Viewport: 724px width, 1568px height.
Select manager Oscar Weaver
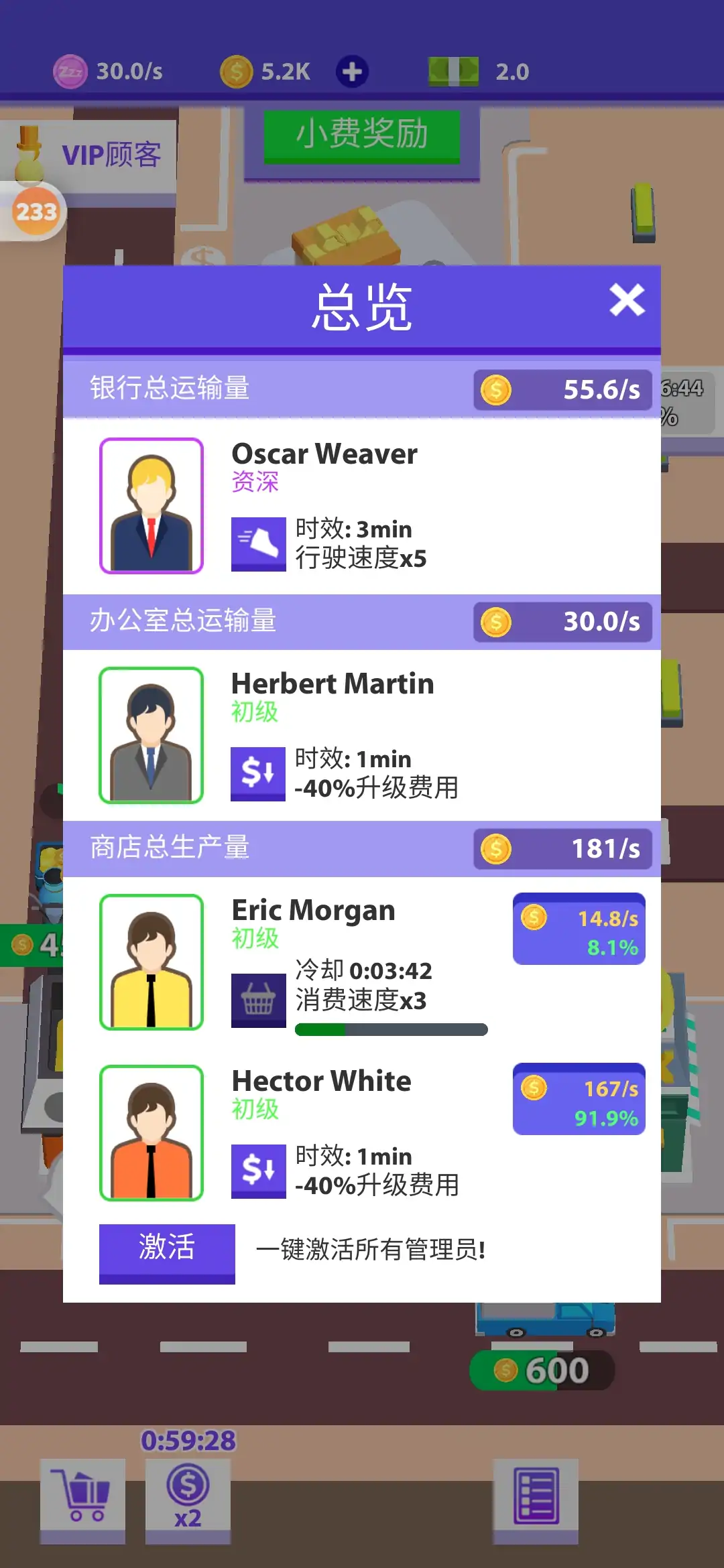[152, 506]
